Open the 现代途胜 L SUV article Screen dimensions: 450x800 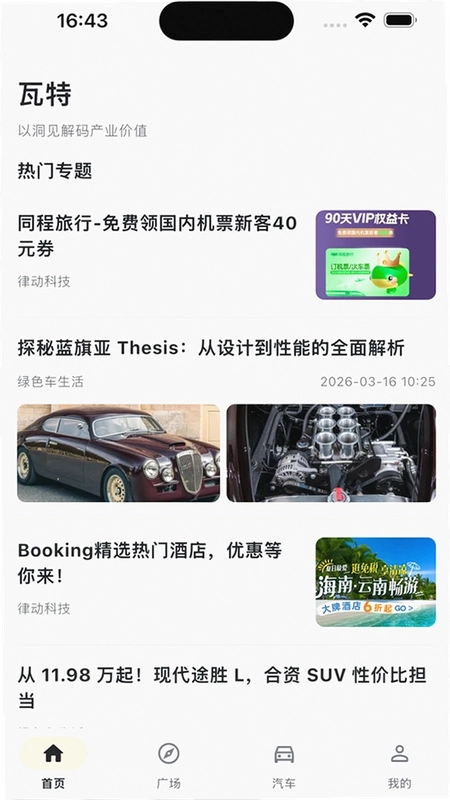[x=222, y=688]
